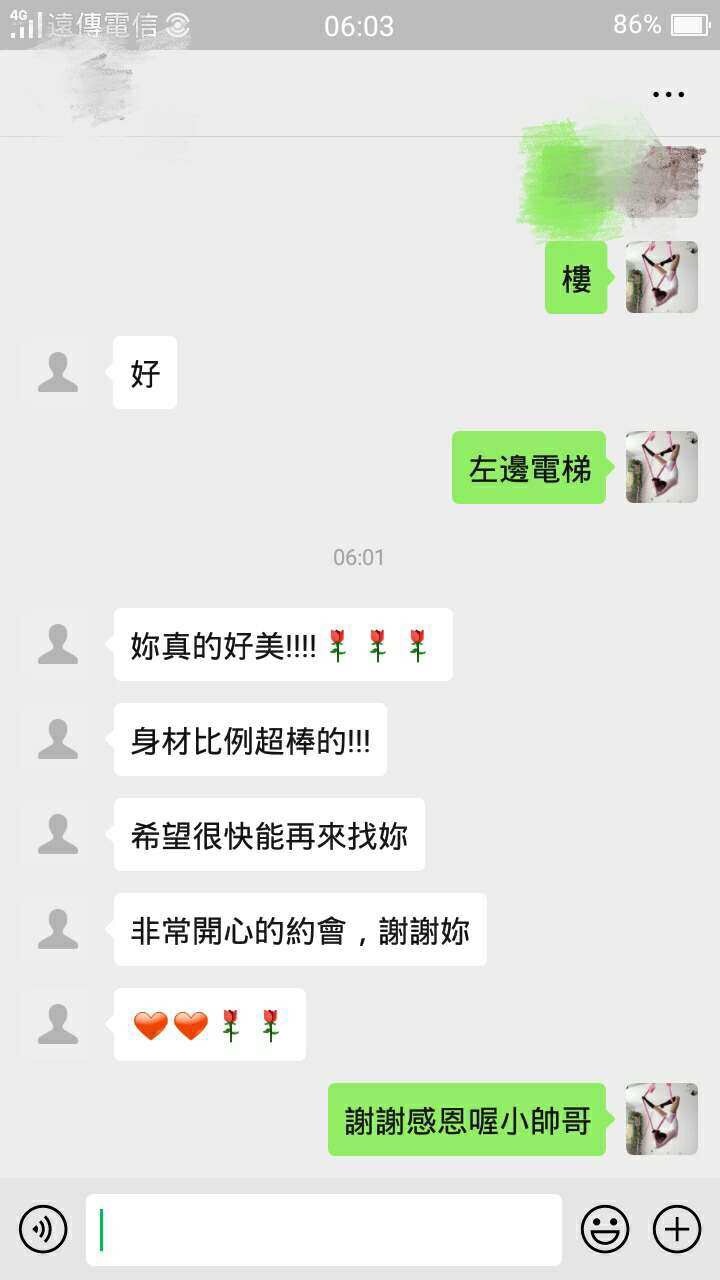Image resolution: width=720 pixels, height=1280 pixels.
Task: Select your avatar next to the 樓 message
Action: (x=662, y=278)
